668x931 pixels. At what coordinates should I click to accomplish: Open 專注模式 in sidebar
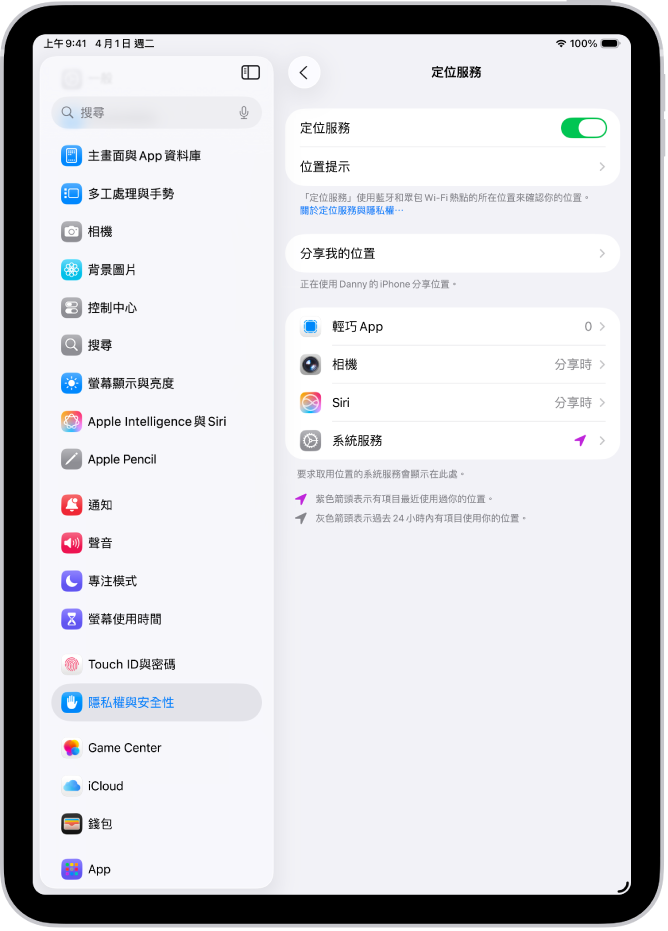pyautogui.click(x=112, y=581)
